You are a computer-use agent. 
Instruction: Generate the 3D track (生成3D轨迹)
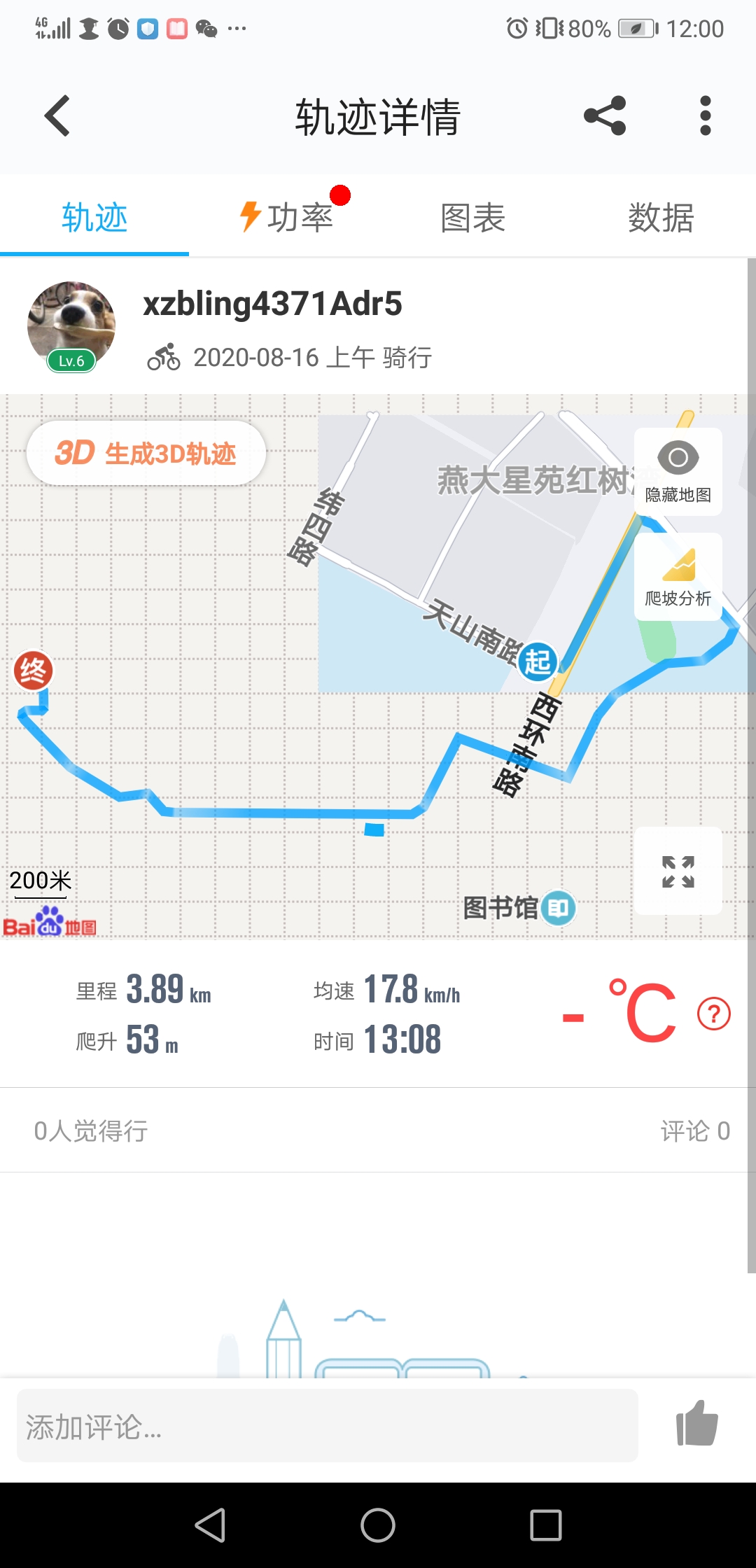tap(146, 454)
